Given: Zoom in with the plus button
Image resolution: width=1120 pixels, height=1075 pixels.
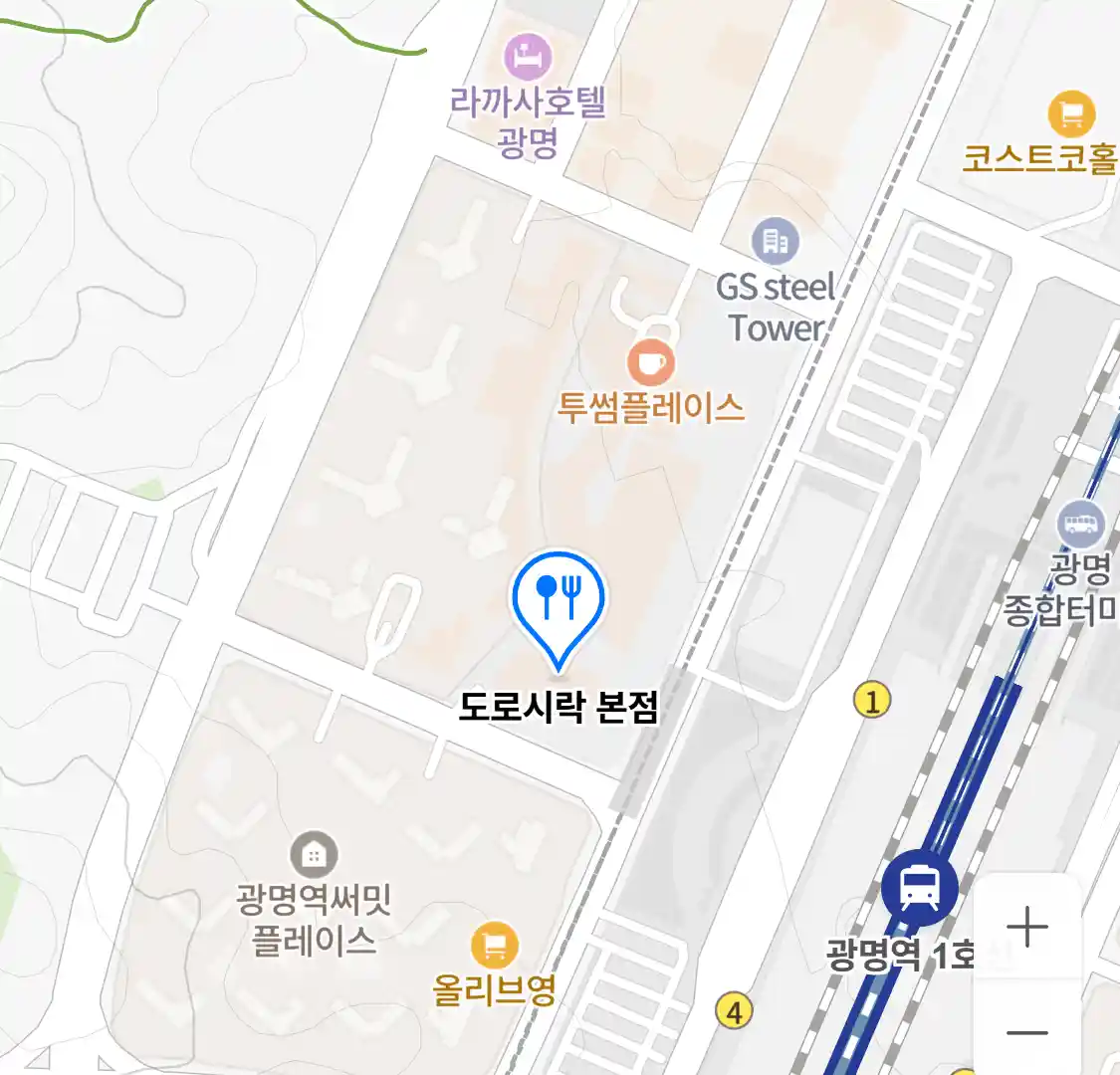Looking at the screenshot, I should pos(1026,928).
